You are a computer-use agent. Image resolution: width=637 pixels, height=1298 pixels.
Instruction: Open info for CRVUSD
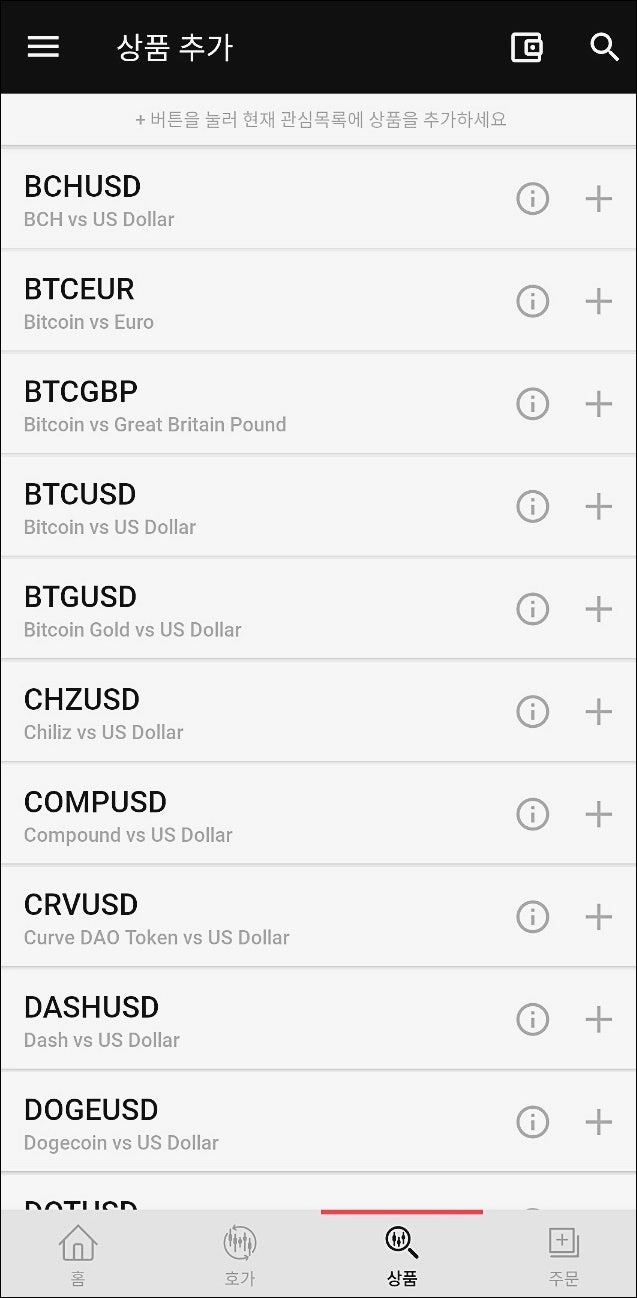point(532,916)
